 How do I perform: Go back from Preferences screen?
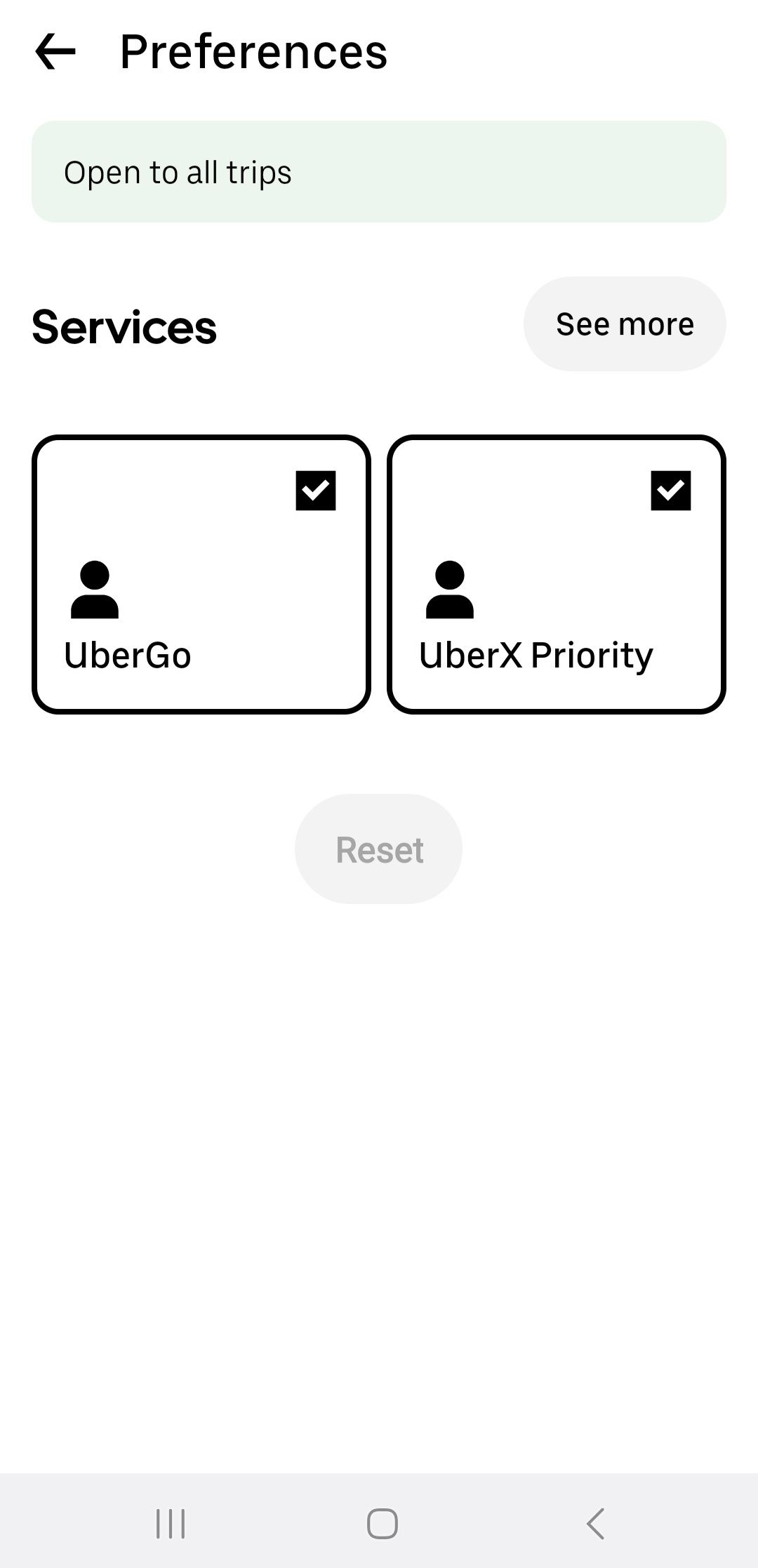[55, 51]
